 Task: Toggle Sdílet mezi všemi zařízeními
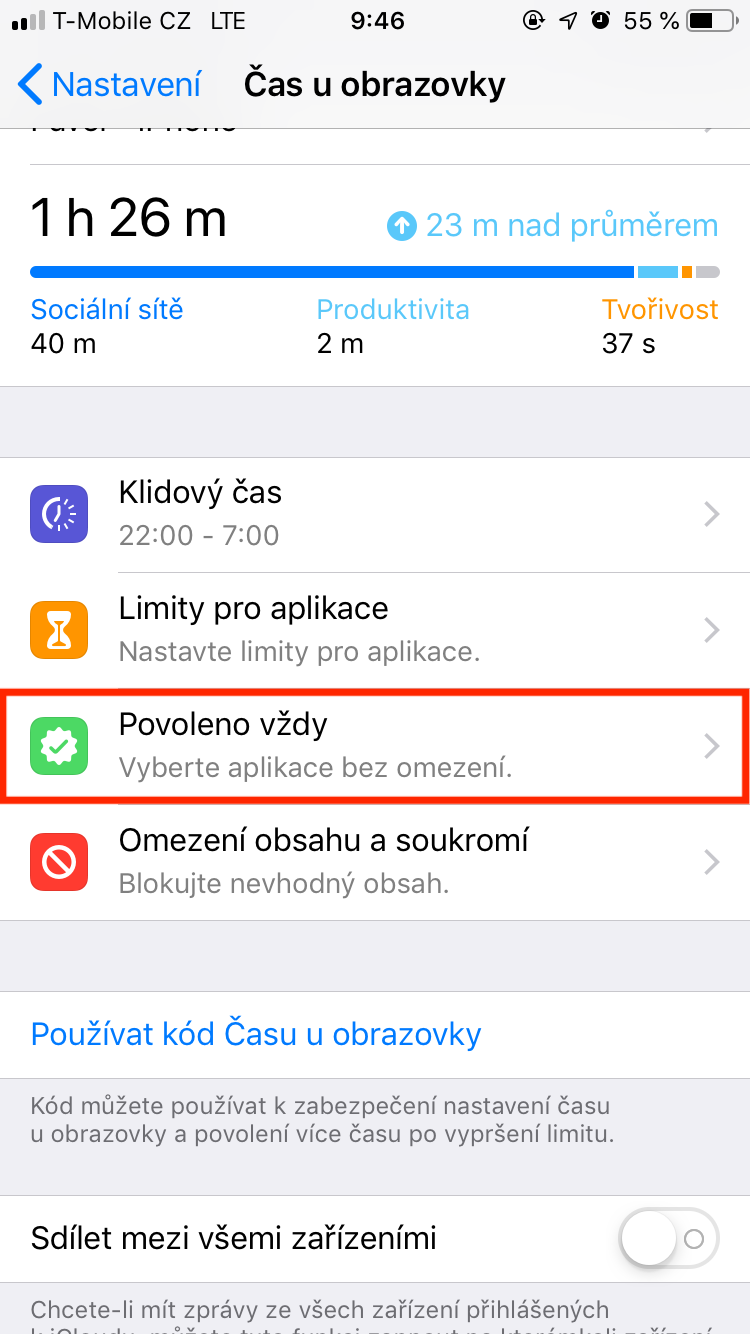click(x=668, y=1239)
